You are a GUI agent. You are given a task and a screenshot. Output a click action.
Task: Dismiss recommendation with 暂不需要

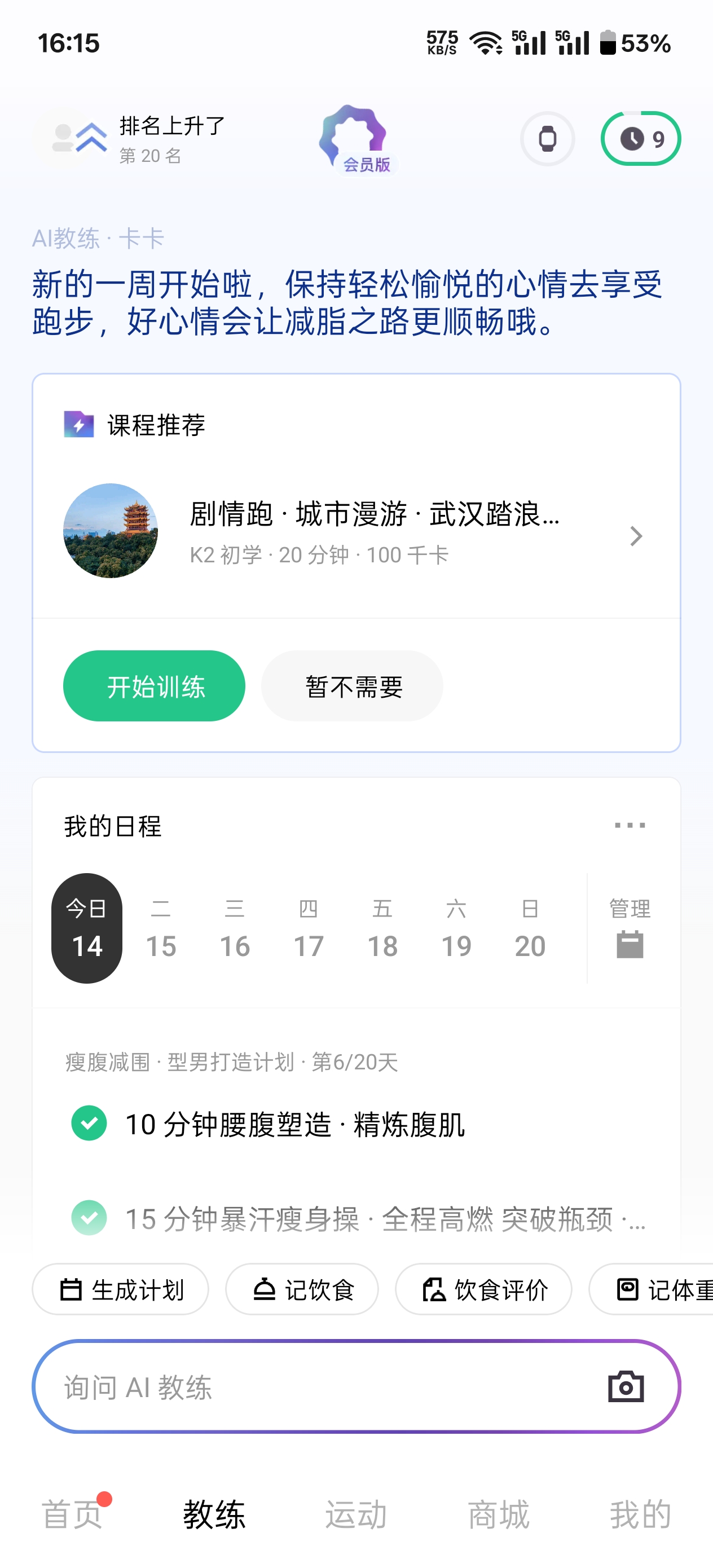(352, 686)
